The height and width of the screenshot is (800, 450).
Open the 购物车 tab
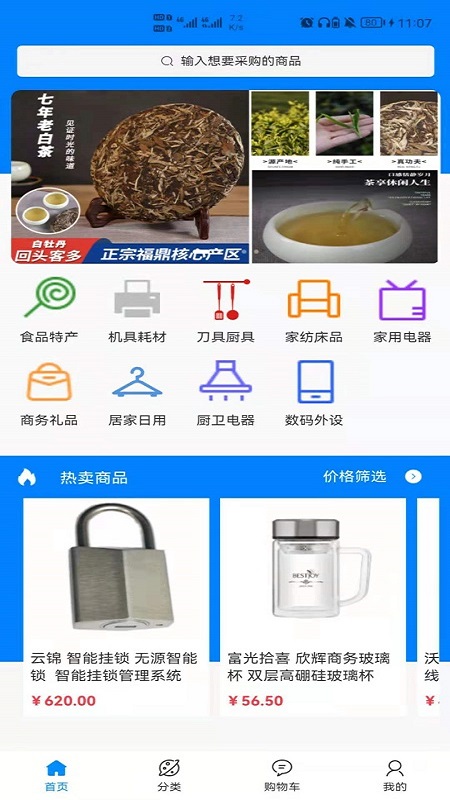pos(282,776)
